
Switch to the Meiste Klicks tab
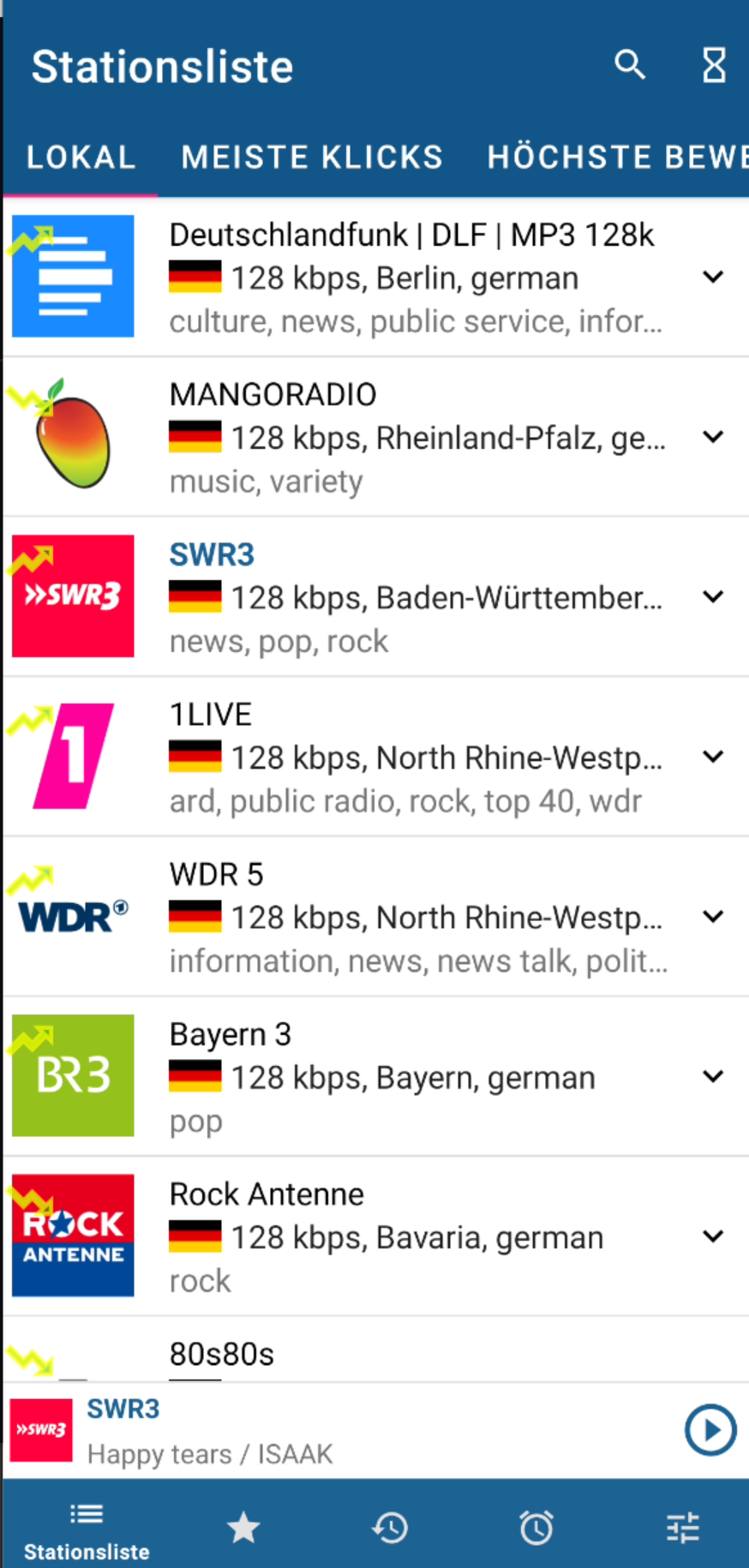pos(312,157)
